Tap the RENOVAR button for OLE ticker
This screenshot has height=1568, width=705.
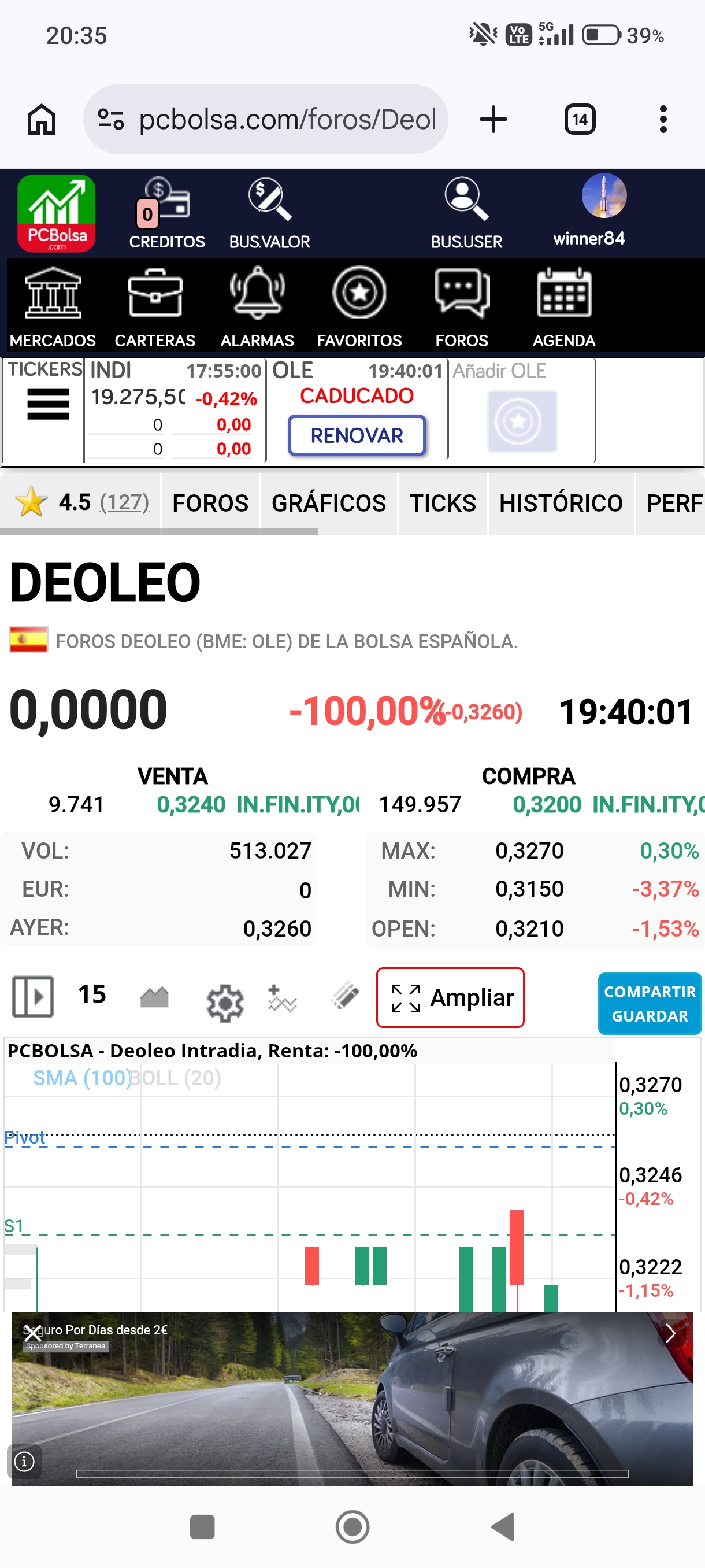357,435
